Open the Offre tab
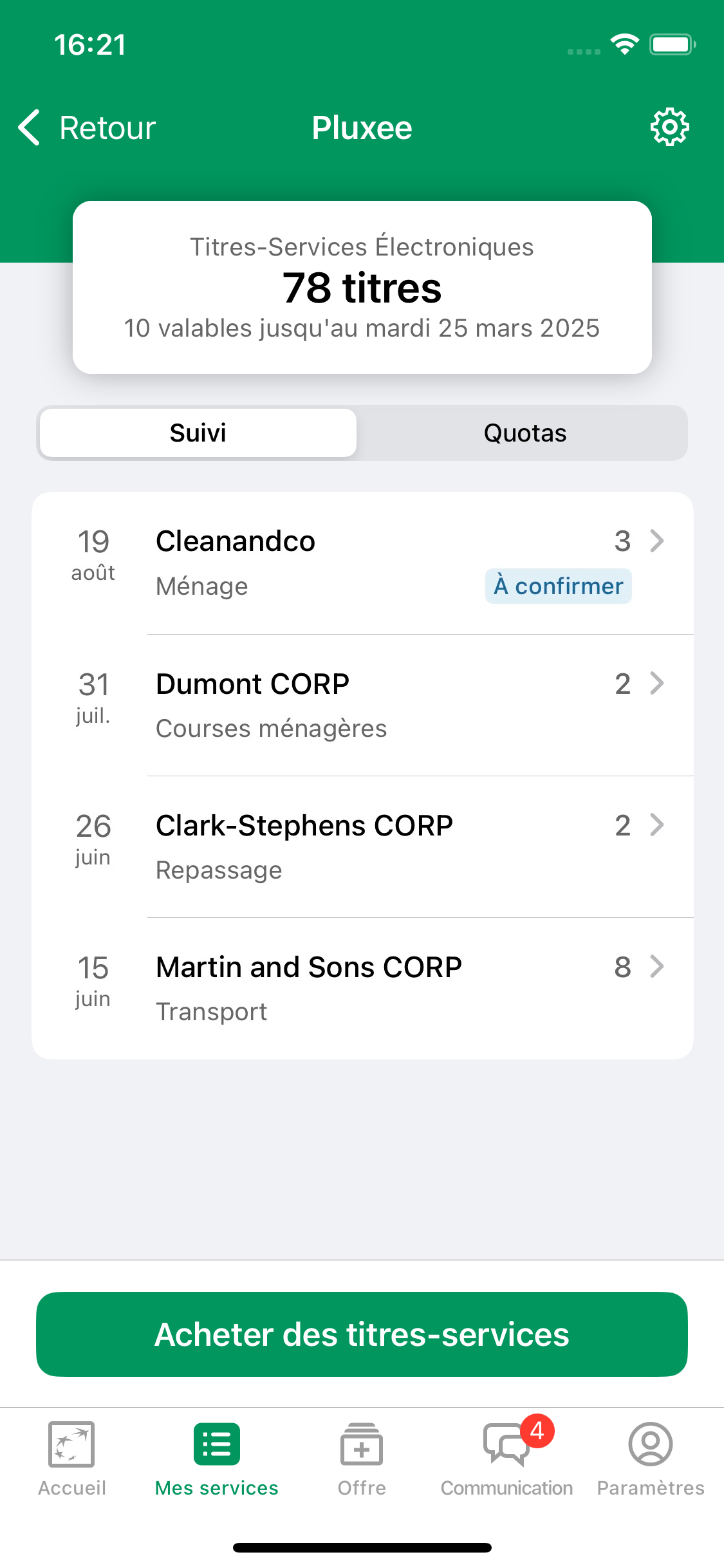Viewport: 724px width, 1568px height. tap(362, 1459)
